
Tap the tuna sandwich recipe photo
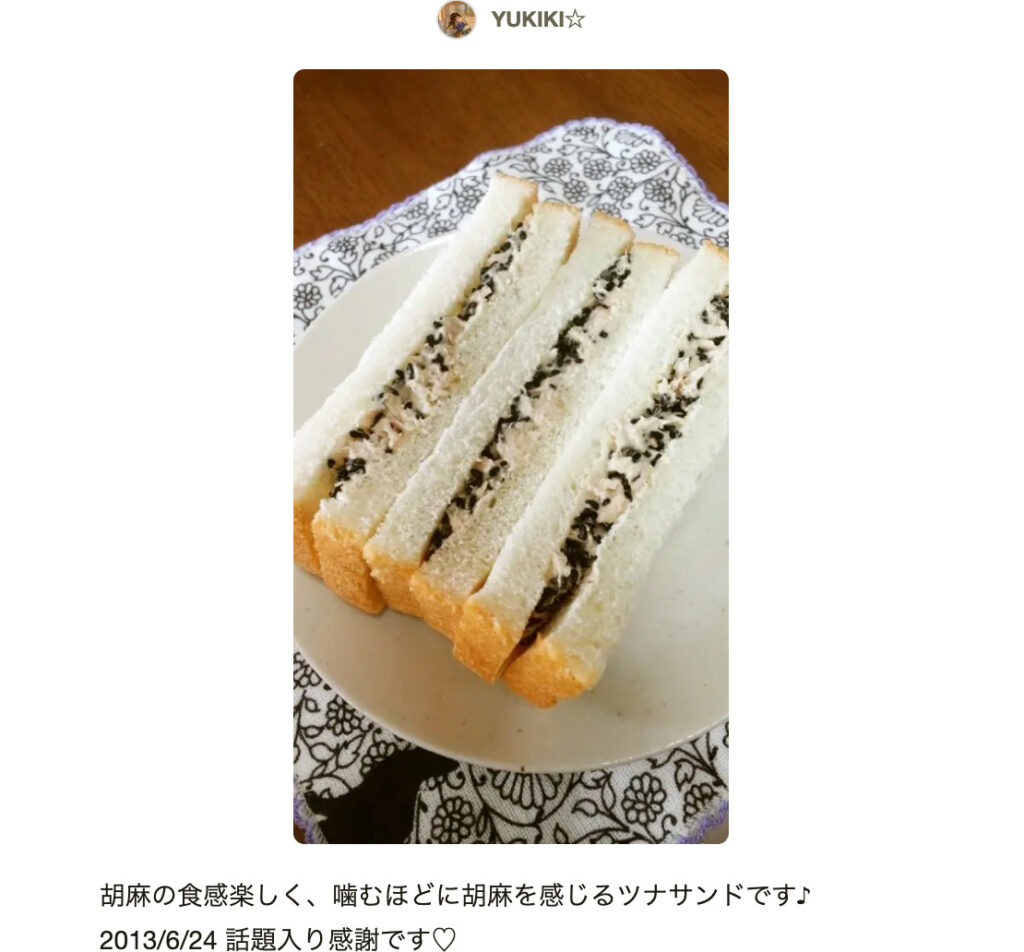[510, 456]
